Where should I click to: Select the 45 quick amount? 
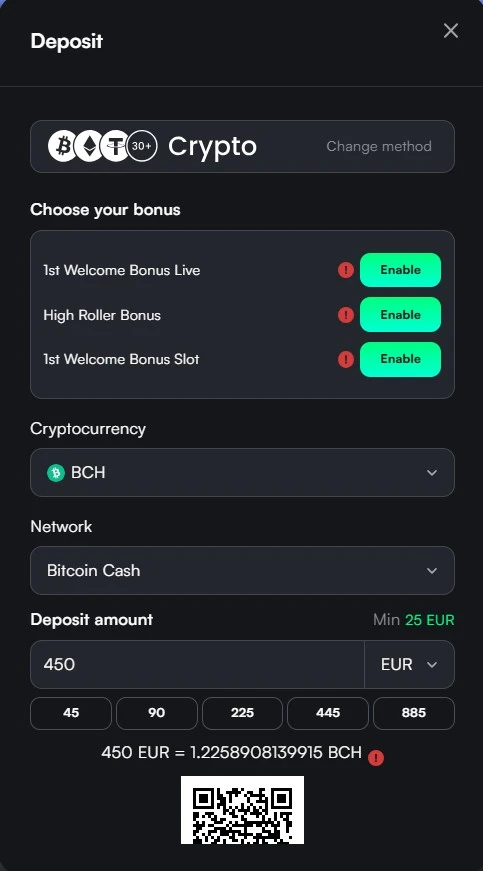point(71,713)
